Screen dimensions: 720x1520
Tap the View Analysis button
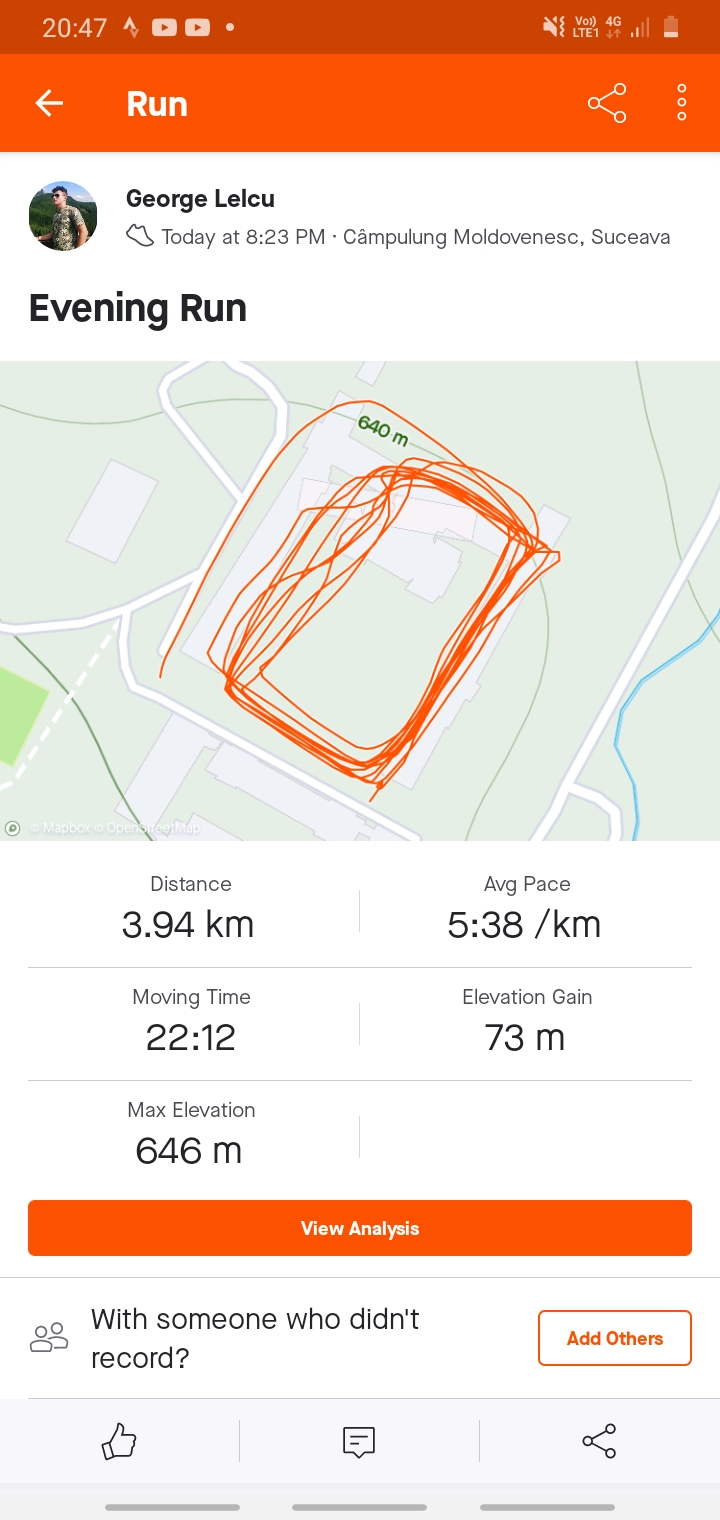(x=360, y=1228)
